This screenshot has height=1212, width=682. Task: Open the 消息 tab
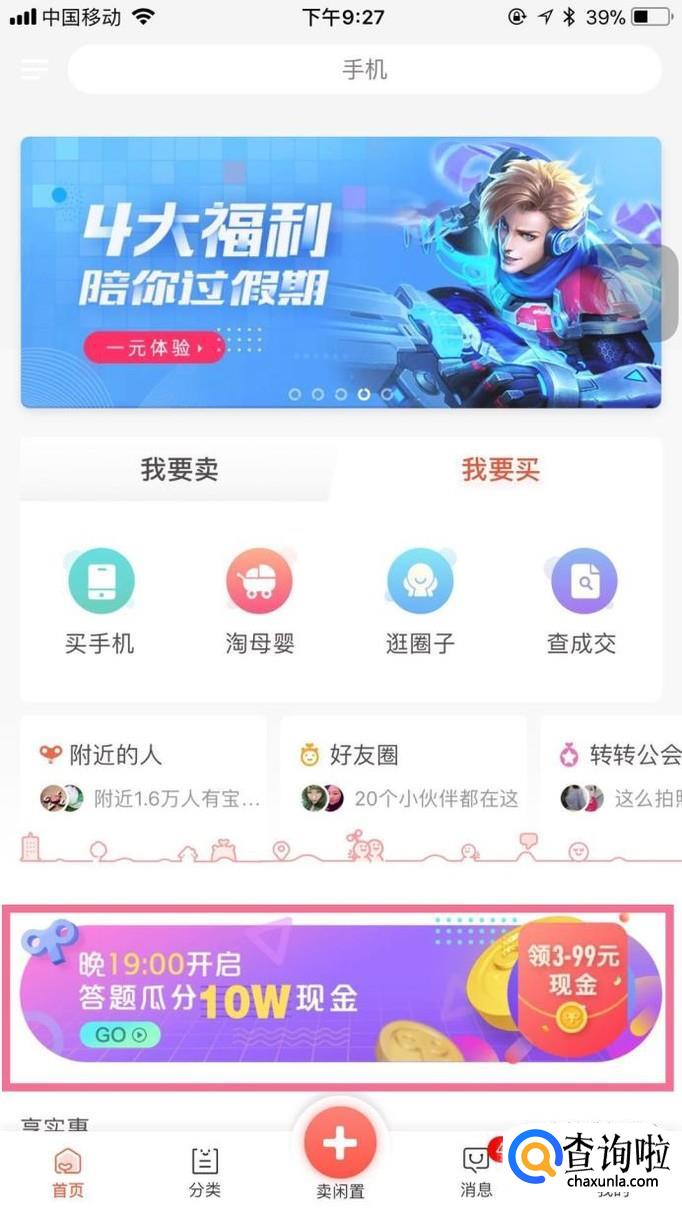click(476, 1171)
